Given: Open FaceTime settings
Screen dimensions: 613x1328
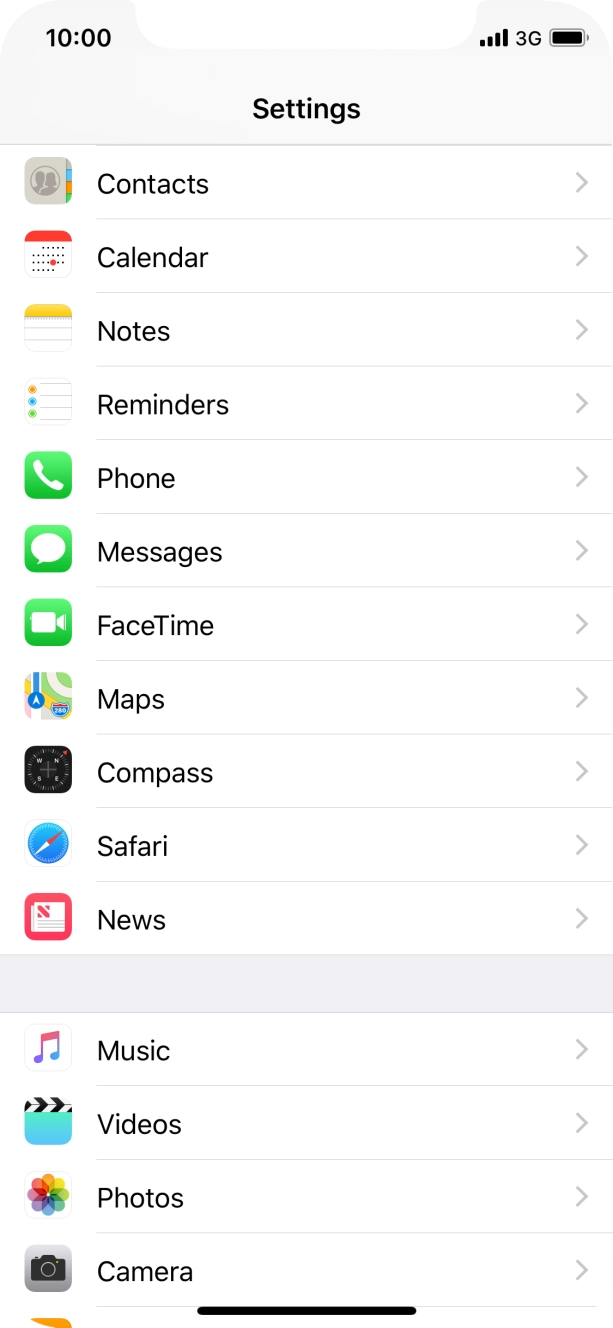Looking at the screenshot, I should click(x=306, y=625).
